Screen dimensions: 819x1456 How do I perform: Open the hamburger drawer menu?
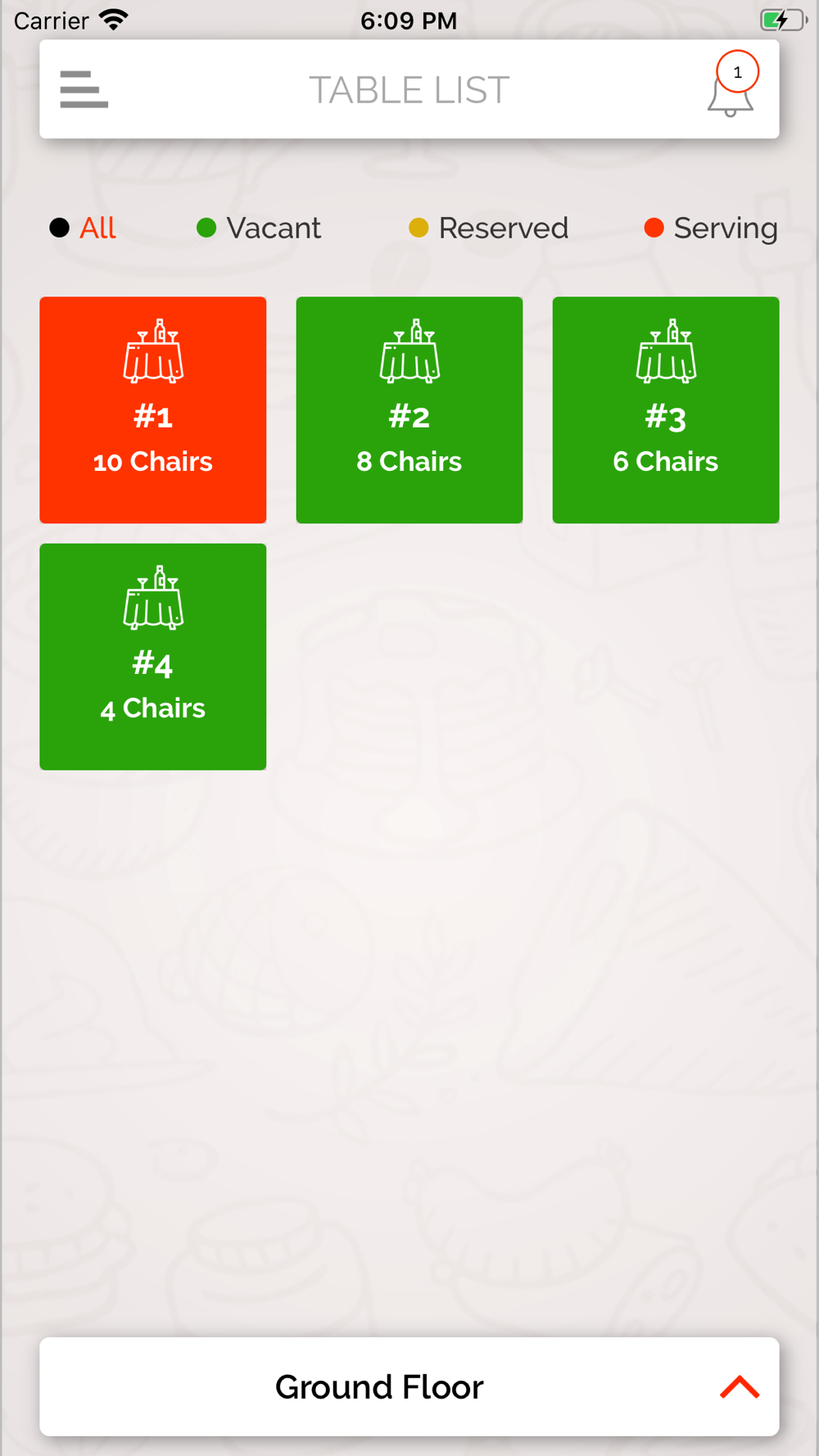(84, 89)
